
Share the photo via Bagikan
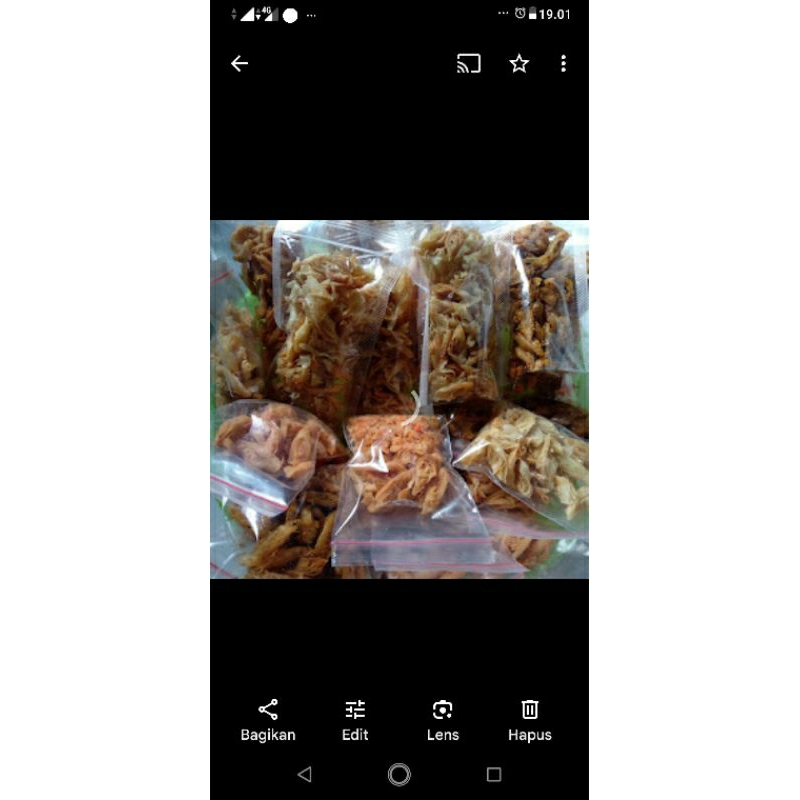268,720
